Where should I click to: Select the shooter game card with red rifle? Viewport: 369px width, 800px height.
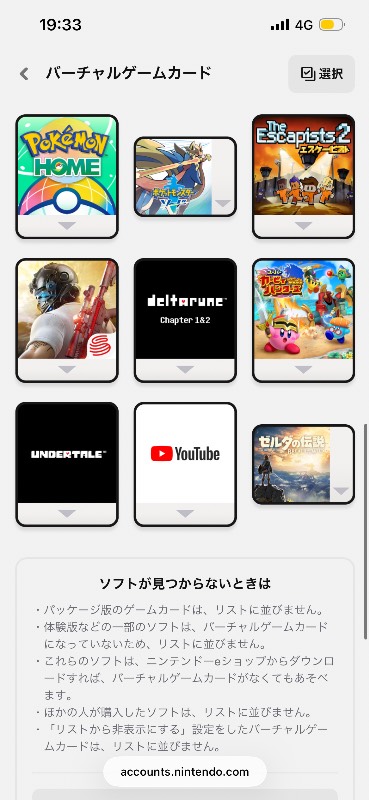[x=67, y=320]
